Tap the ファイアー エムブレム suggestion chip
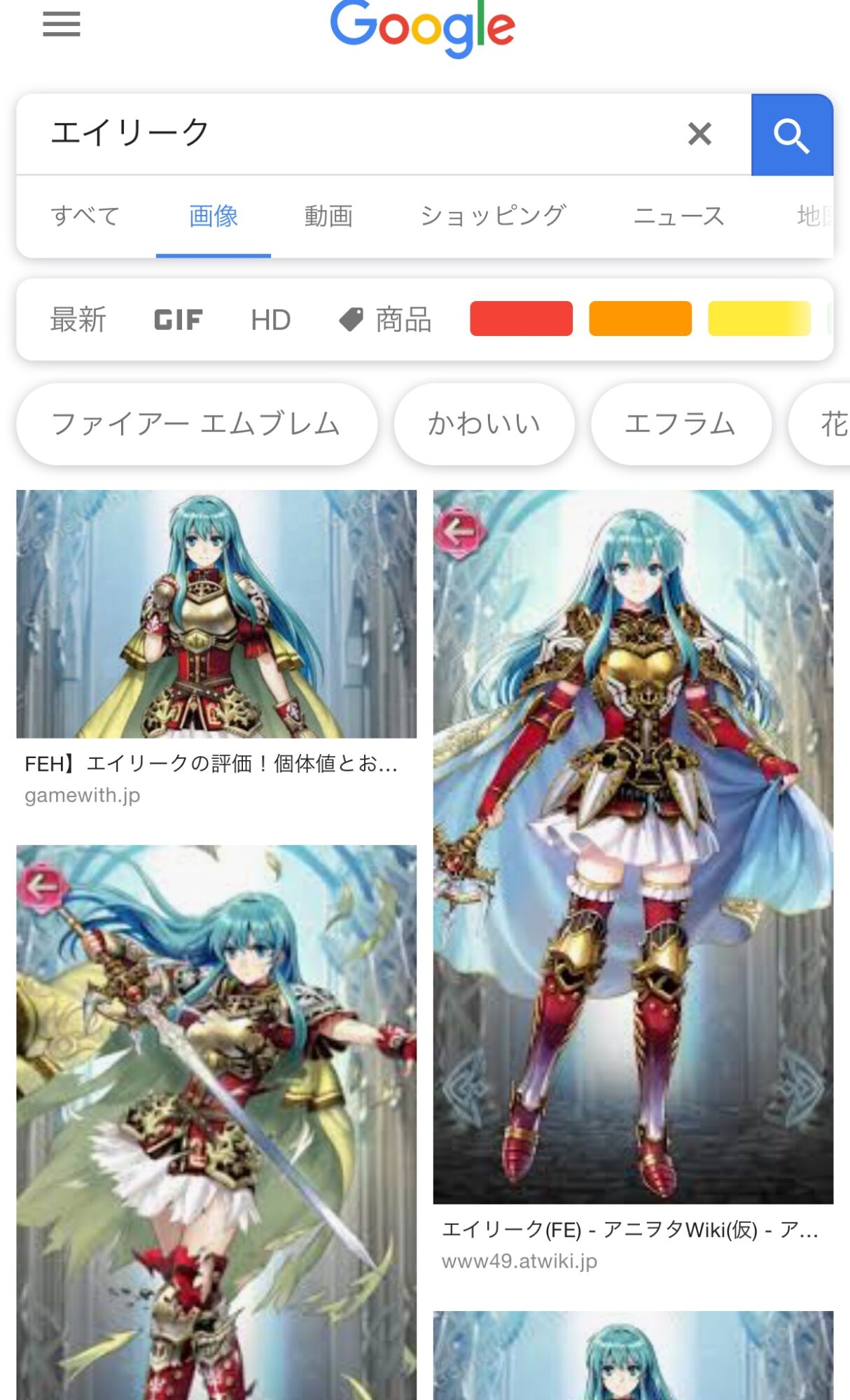This screenshot has width=850, height=1400. tap(197, 424)
